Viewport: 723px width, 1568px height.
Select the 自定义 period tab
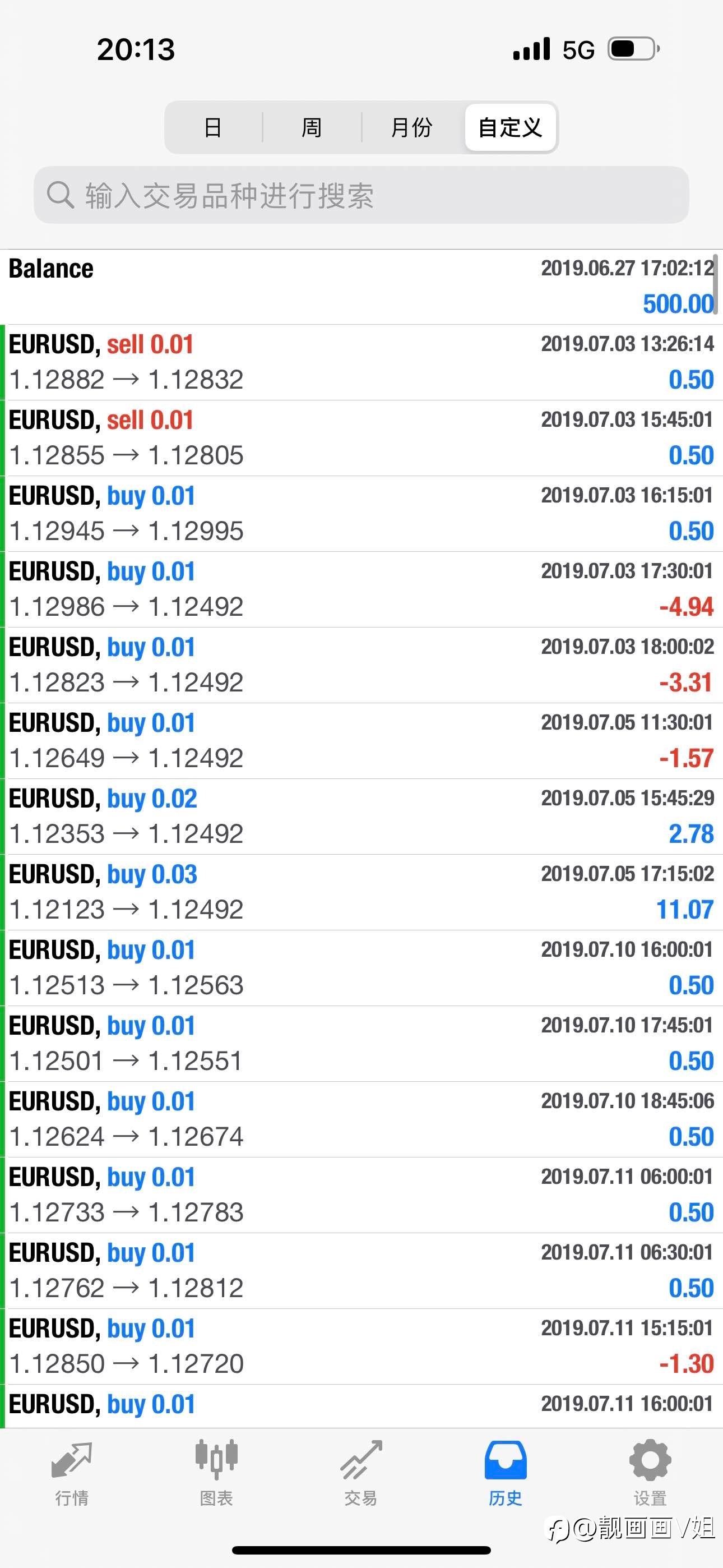coord(510,127)
